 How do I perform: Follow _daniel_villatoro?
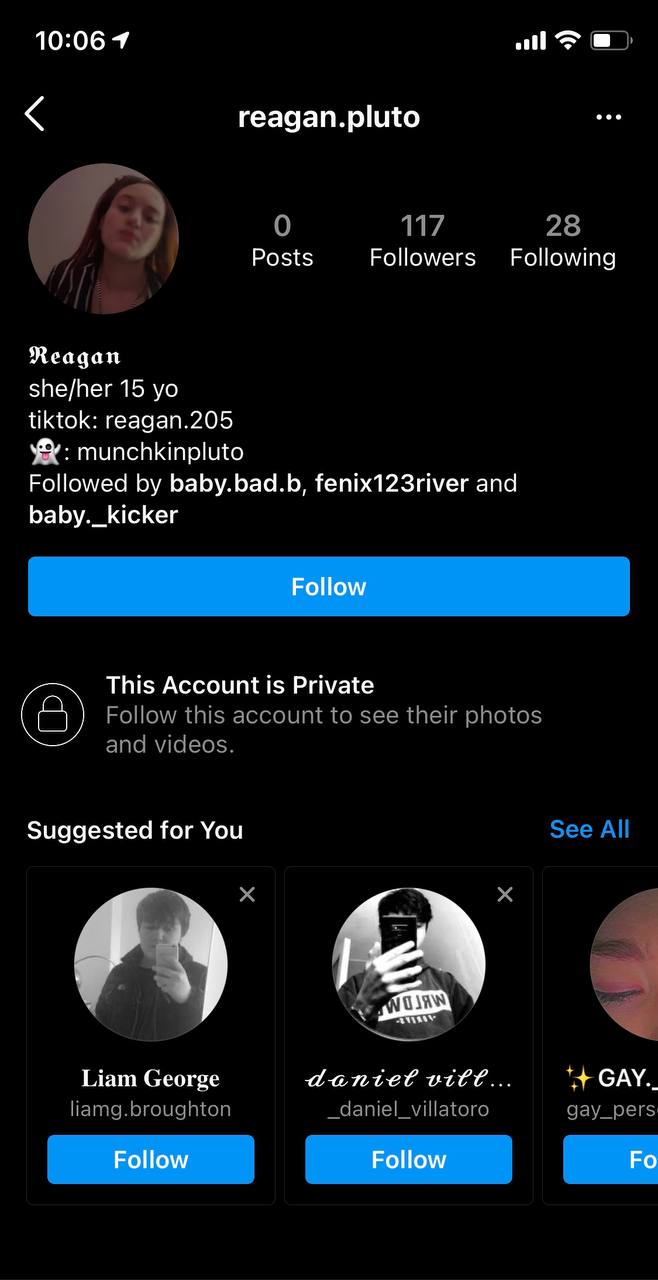tap(408, 1159)
